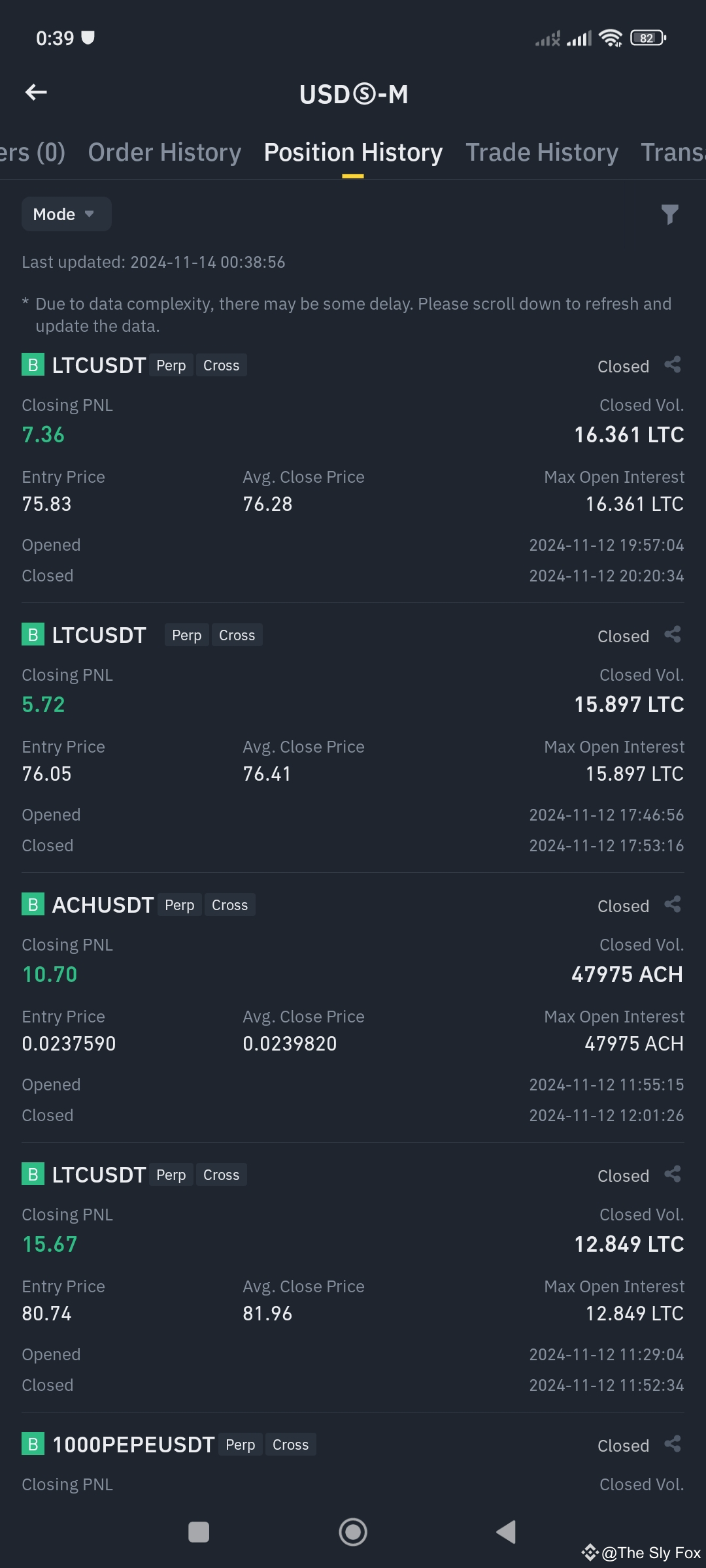This screenshot has height=1568, width=706.
Task: Tap the system back triangle button
Action: click(x=506, y=1531)
